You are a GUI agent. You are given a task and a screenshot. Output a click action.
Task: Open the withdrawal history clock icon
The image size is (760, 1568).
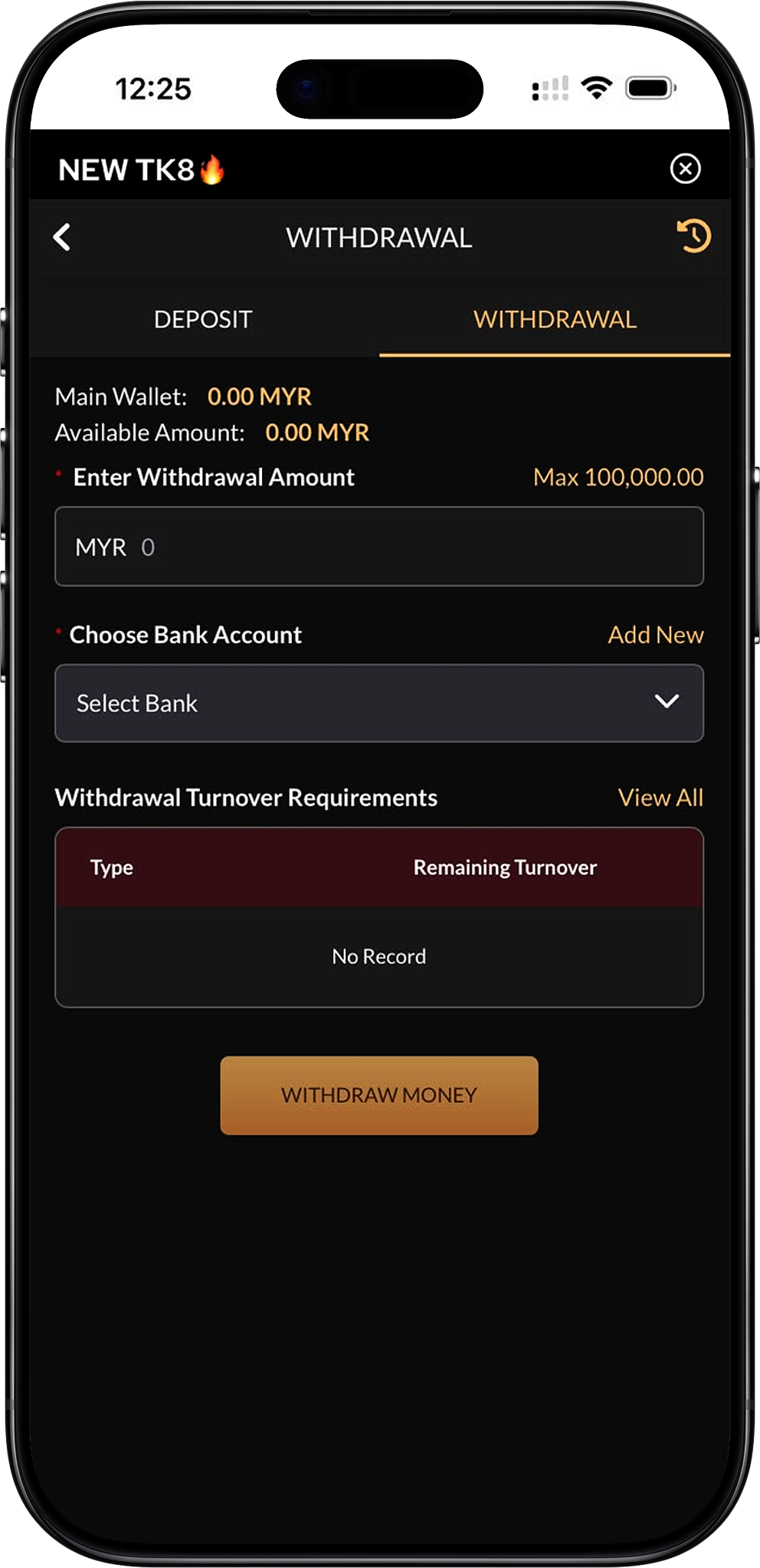click(694, 236)
